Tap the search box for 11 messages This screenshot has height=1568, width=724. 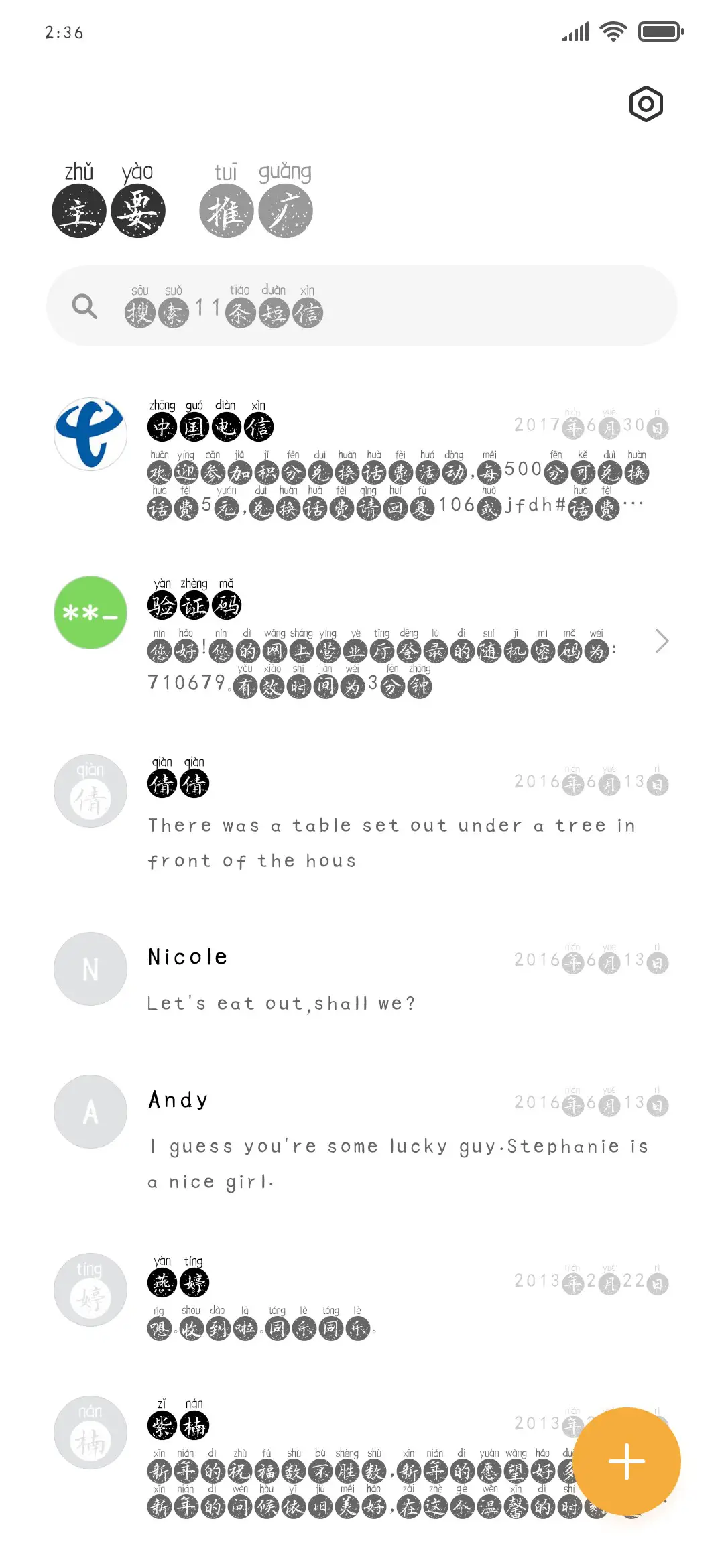(362, 306)
